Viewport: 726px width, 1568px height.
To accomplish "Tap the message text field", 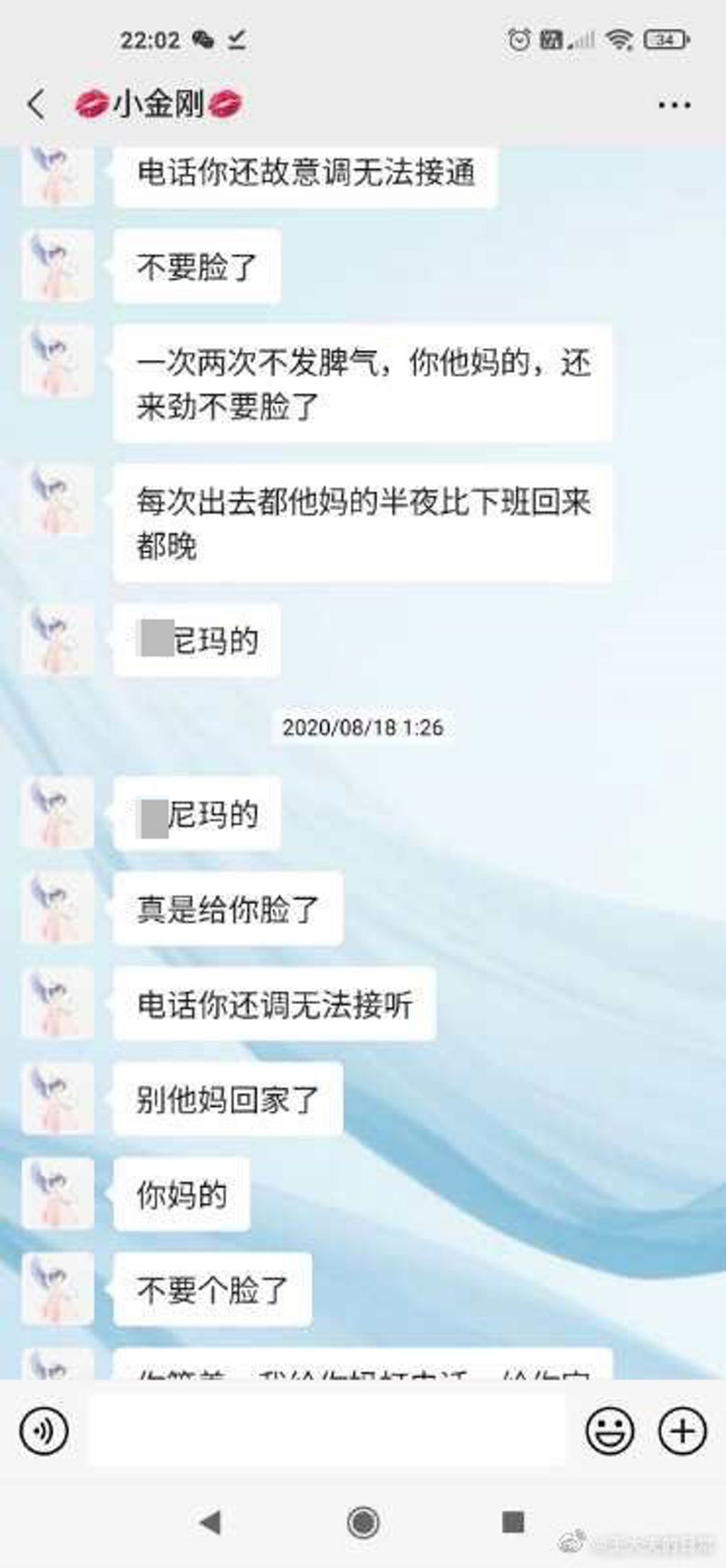I will coord(327,1431).
